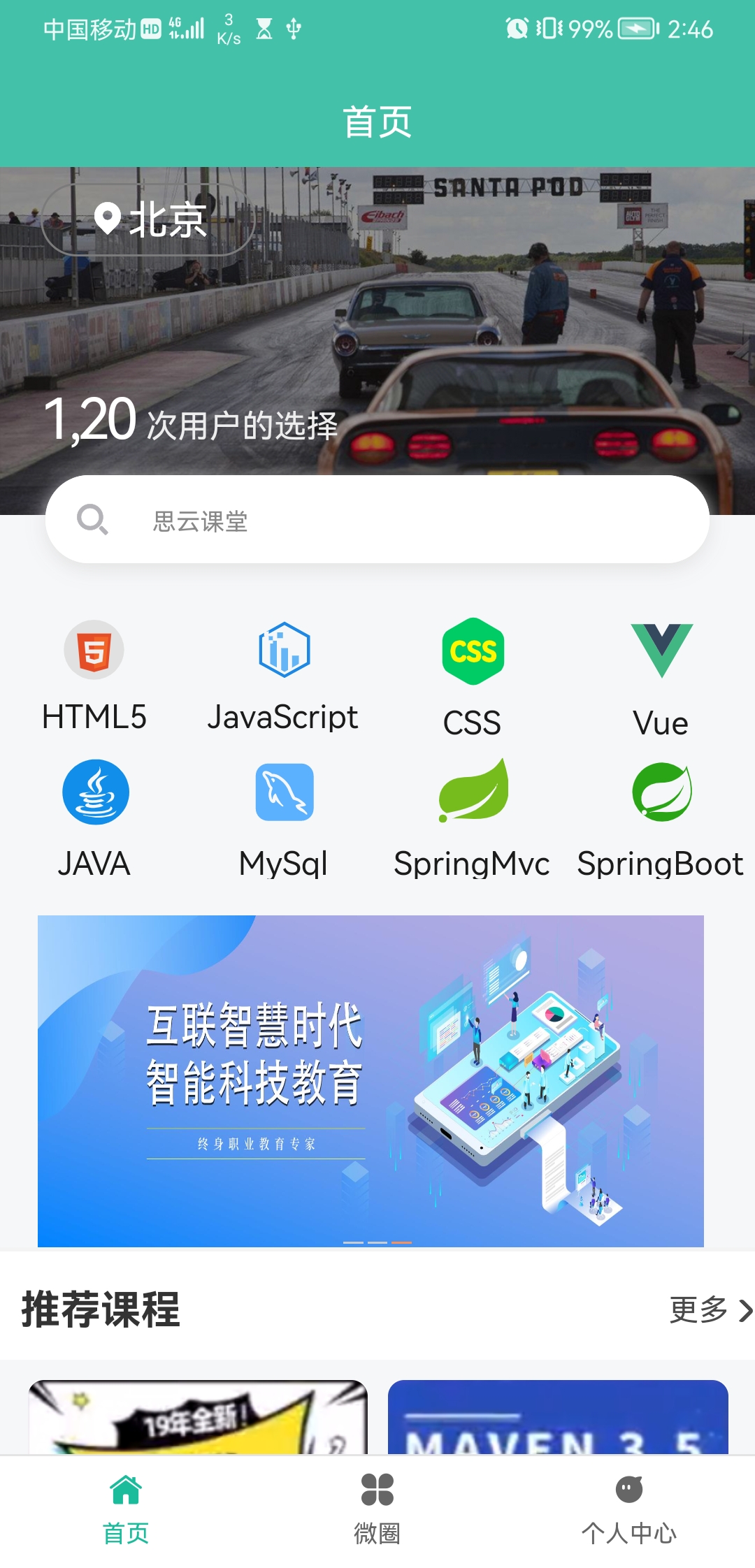
Task: Choose the SpringBoot category
Action: 661,819
